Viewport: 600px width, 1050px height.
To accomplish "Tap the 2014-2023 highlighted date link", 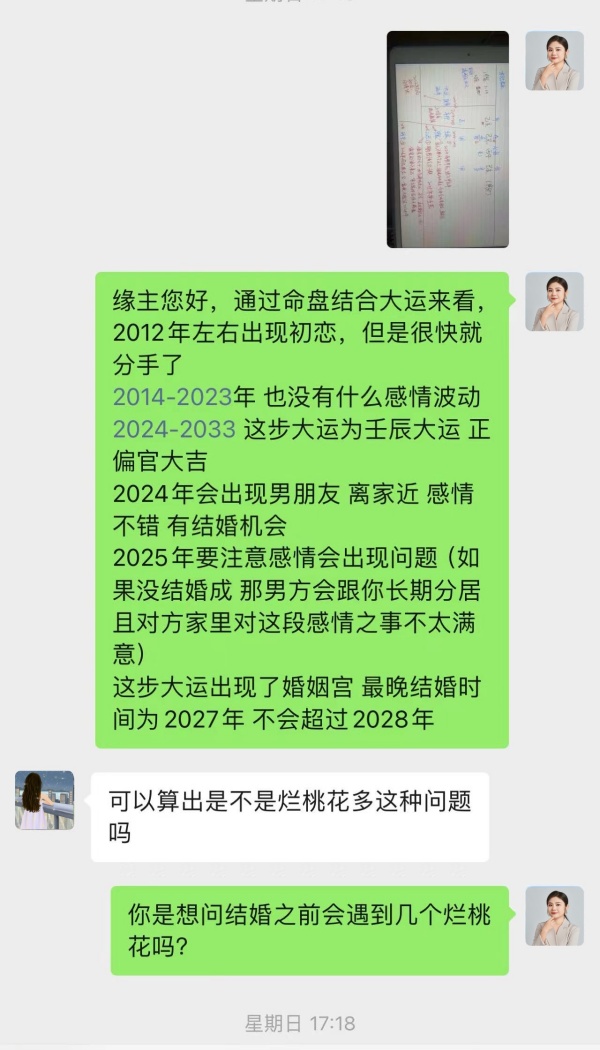I will 171,396.
